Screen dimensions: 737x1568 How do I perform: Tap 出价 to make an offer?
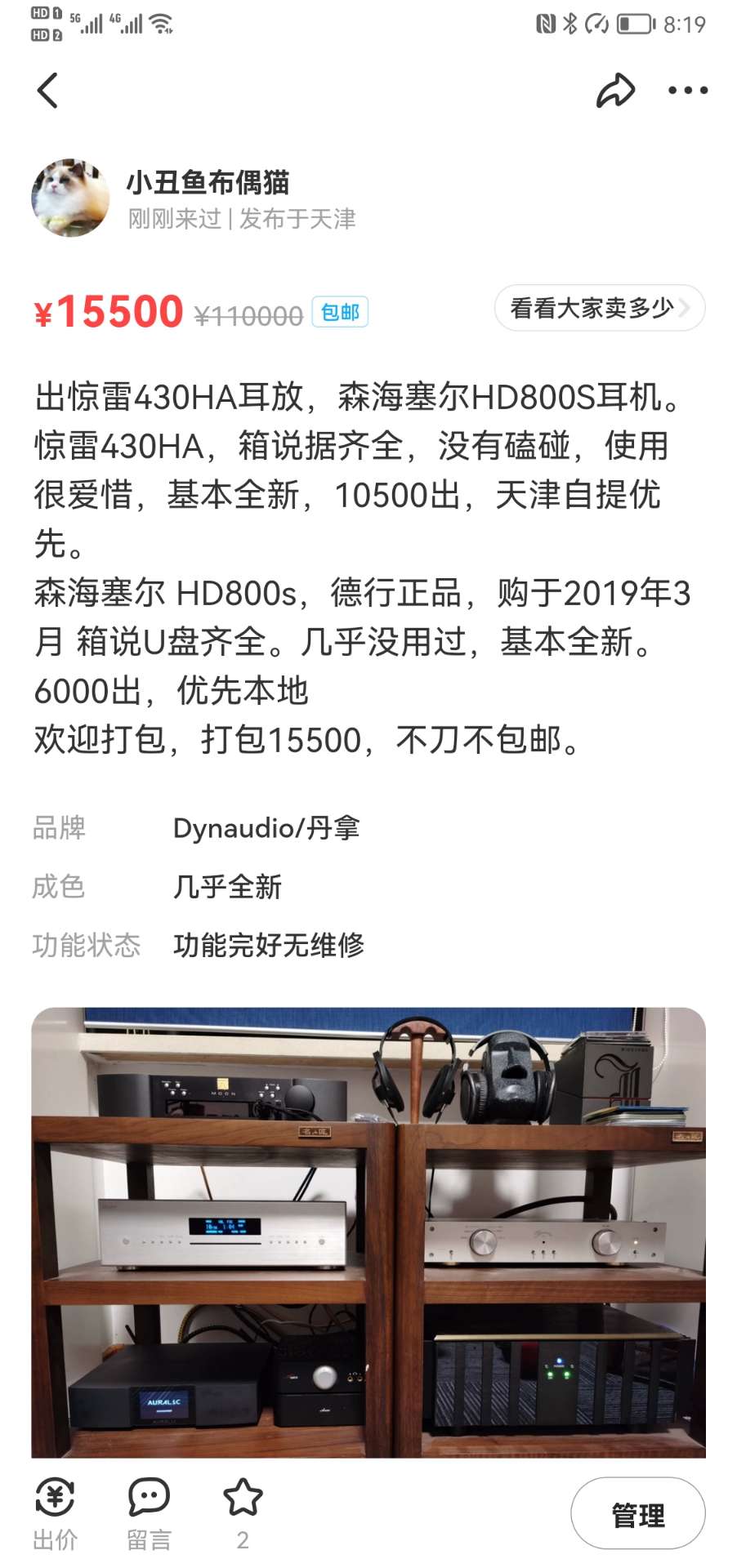(x=55, y=1513)
